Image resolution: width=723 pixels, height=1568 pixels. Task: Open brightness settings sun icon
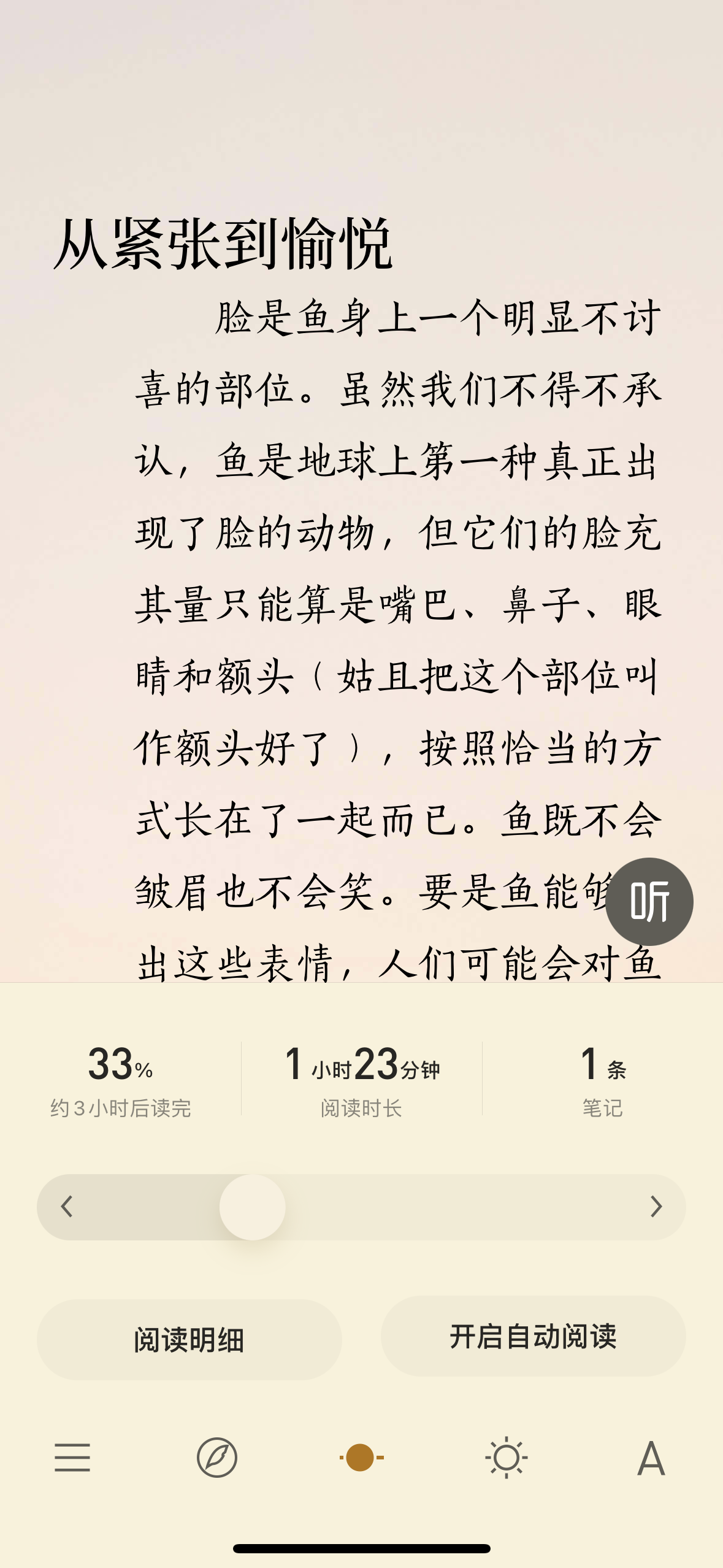click(506, 1458)
